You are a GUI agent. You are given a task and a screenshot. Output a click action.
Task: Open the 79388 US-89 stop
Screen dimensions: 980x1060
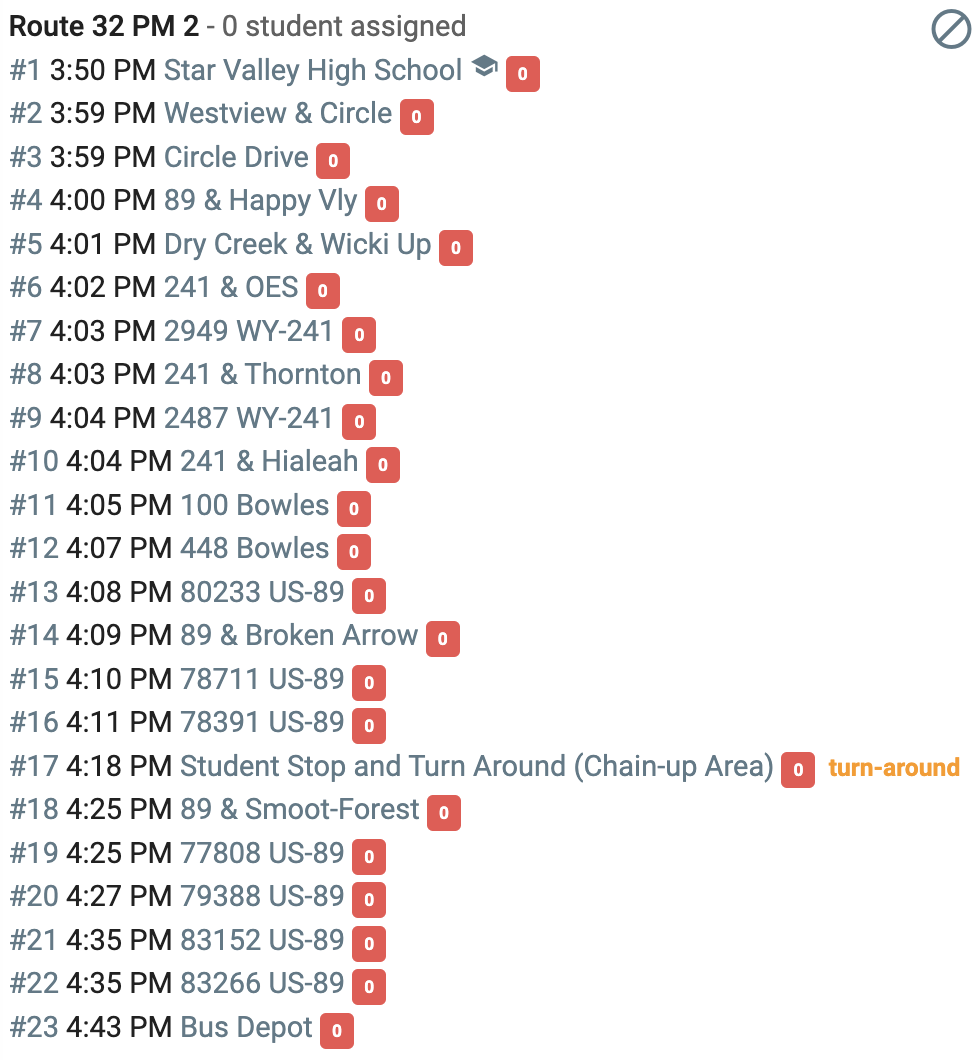[x=262, y=896]
